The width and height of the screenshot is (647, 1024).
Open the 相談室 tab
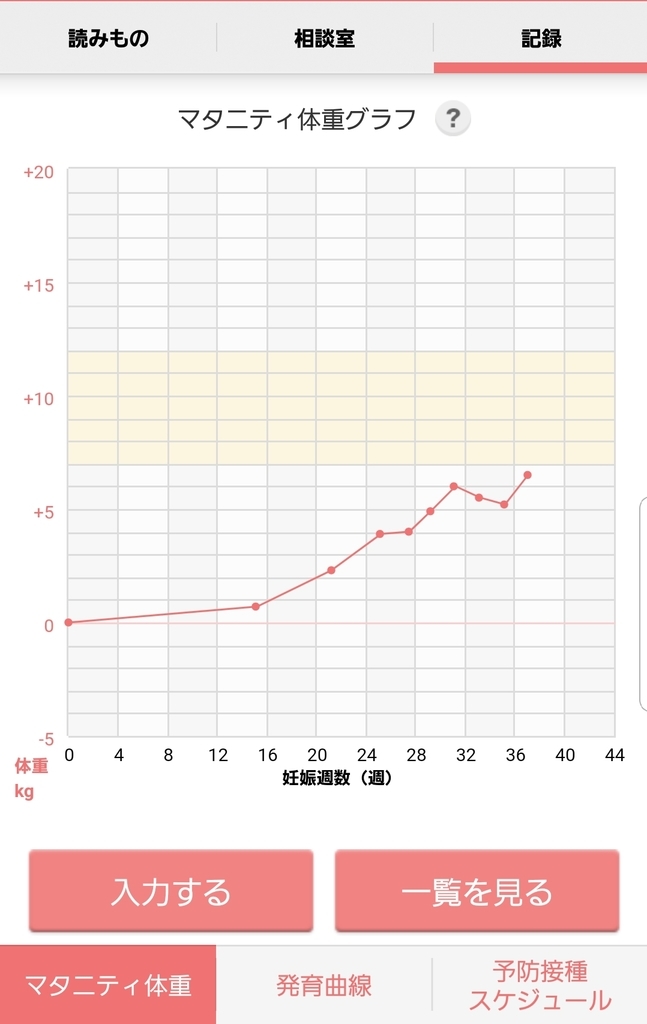click(x=324, y=39)
